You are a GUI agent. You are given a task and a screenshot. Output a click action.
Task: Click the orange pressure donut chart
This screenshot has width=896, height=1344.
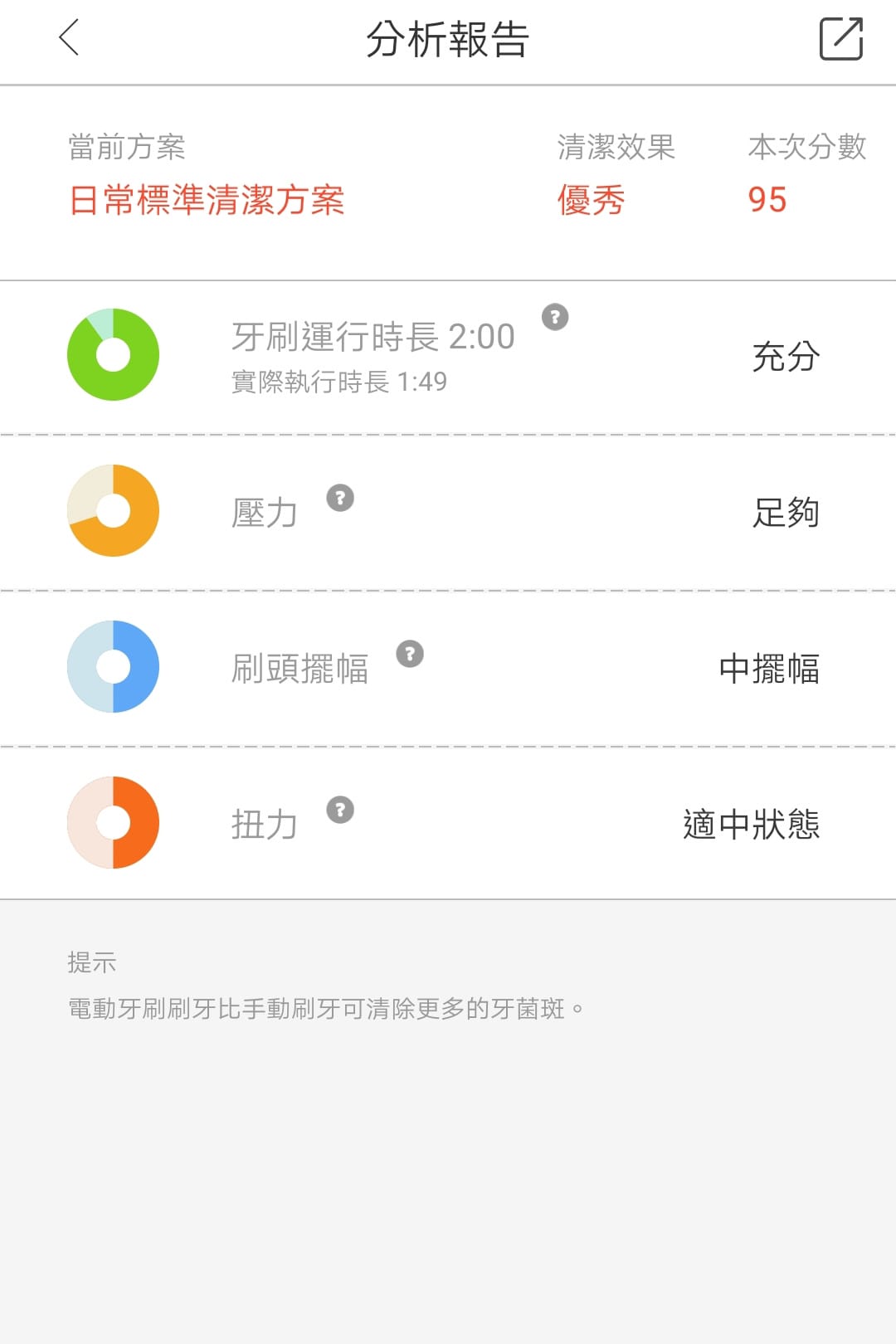(x=113, y=511)
